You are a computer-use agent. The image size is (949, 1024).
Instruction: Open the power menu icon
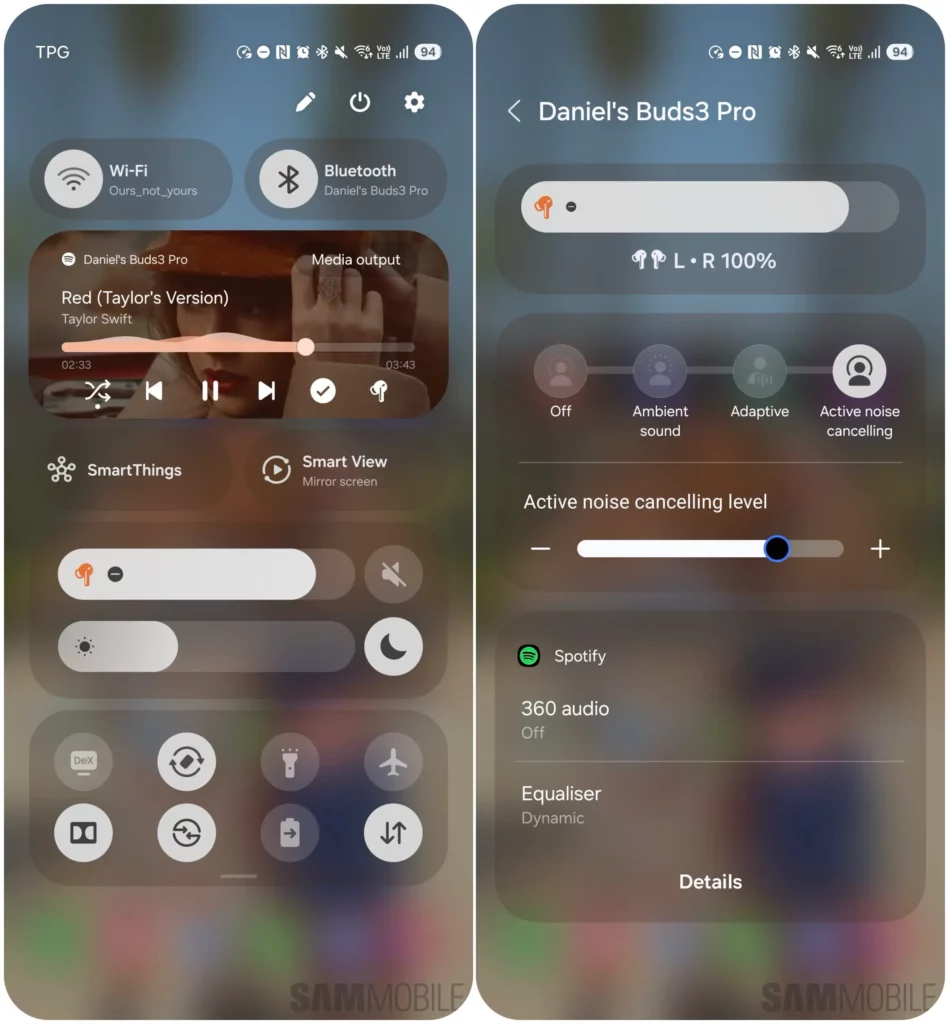coord(360,102)
